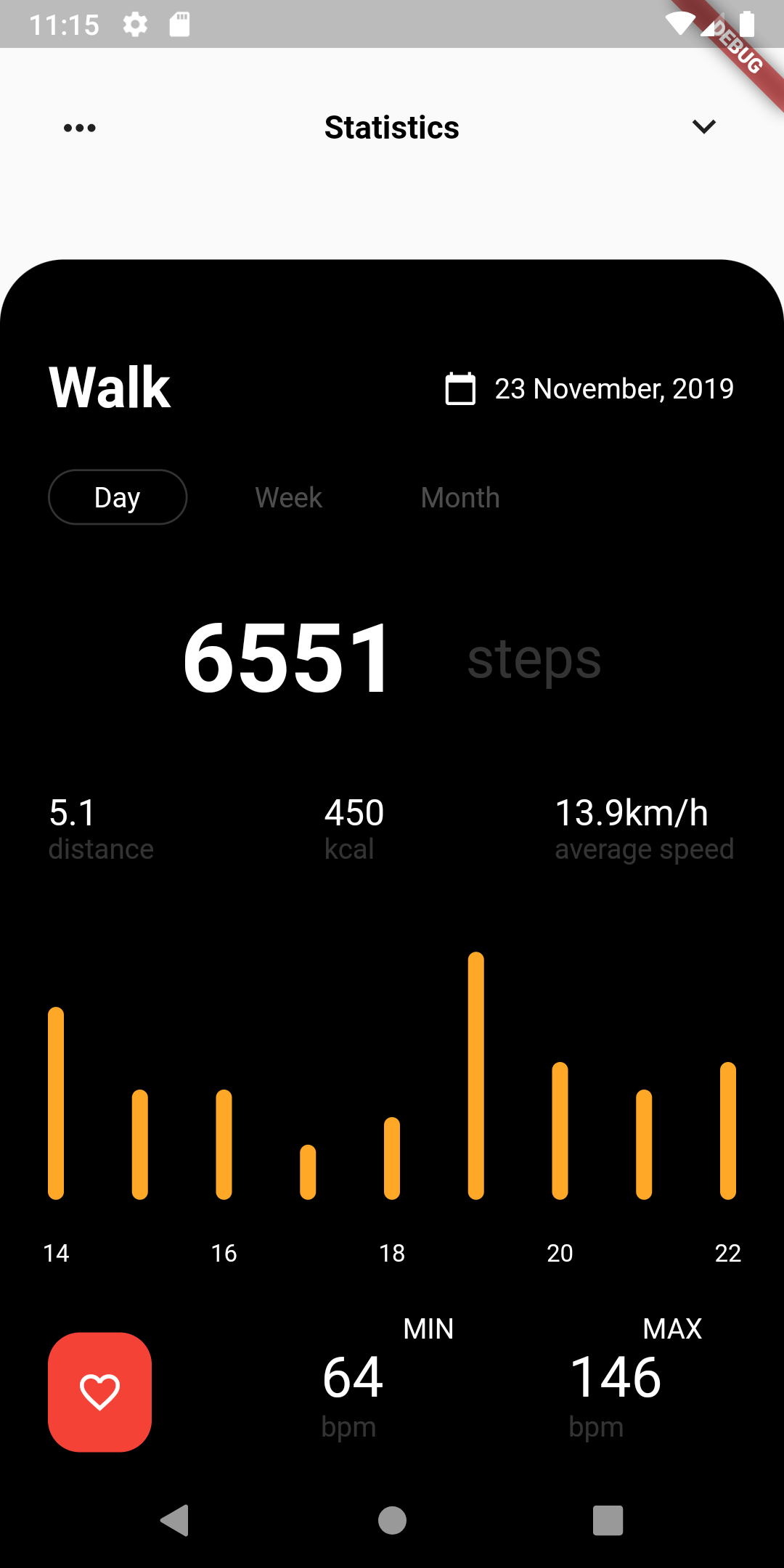Switch to the Month view

[460, 497]
